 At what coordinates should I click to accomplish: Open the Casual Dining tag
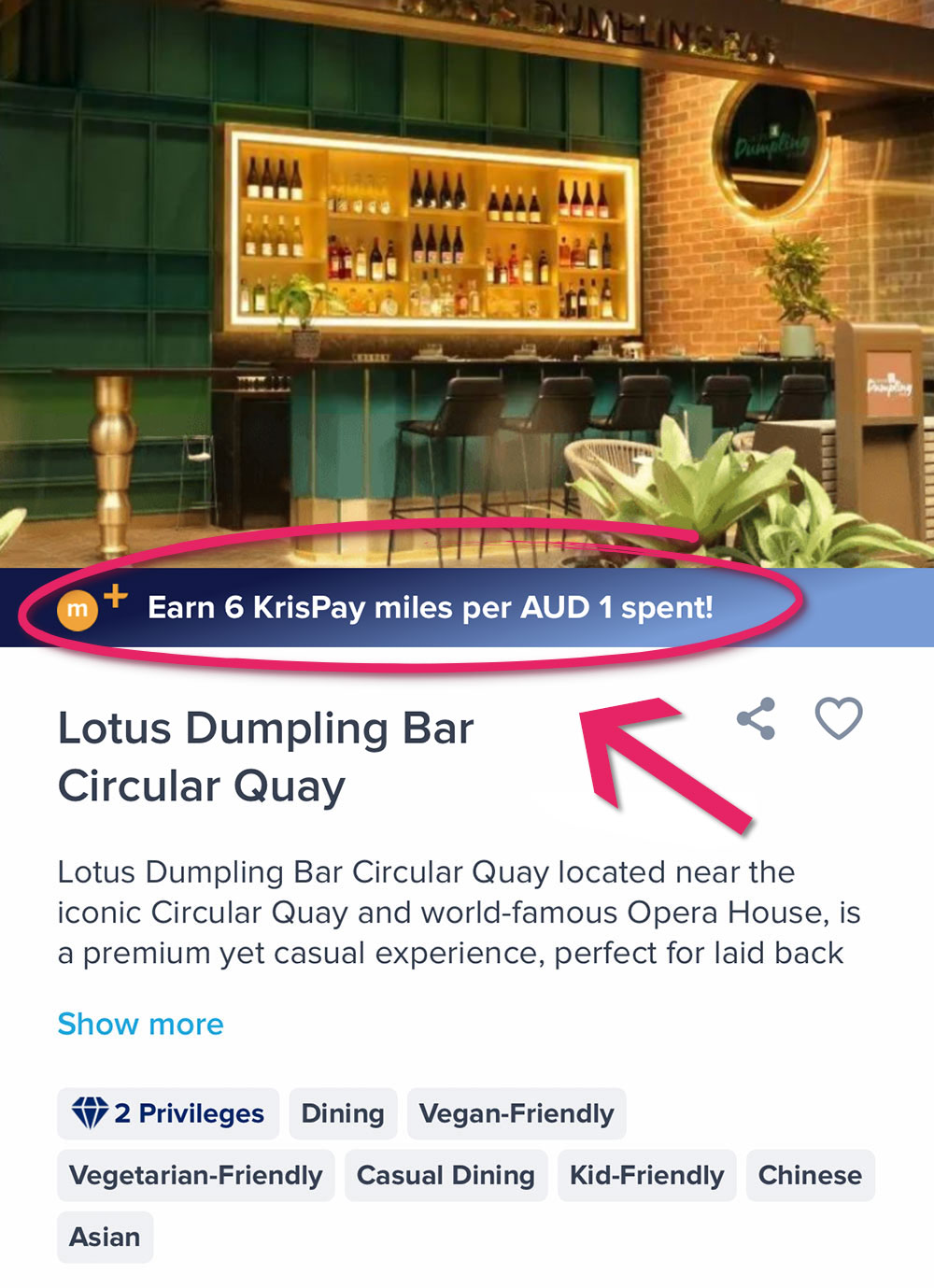click(446, 1175)
